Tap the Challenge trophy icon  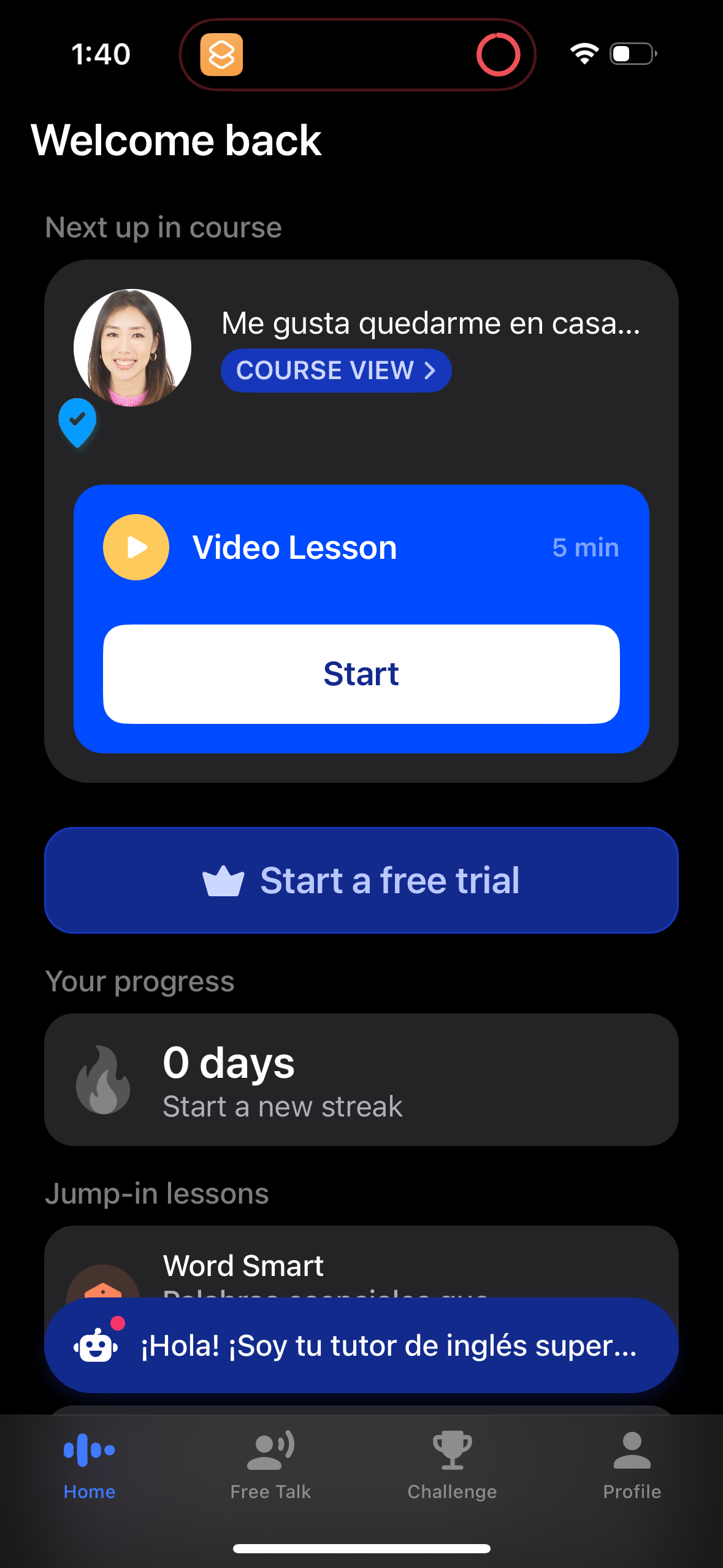coord(451,1450)
